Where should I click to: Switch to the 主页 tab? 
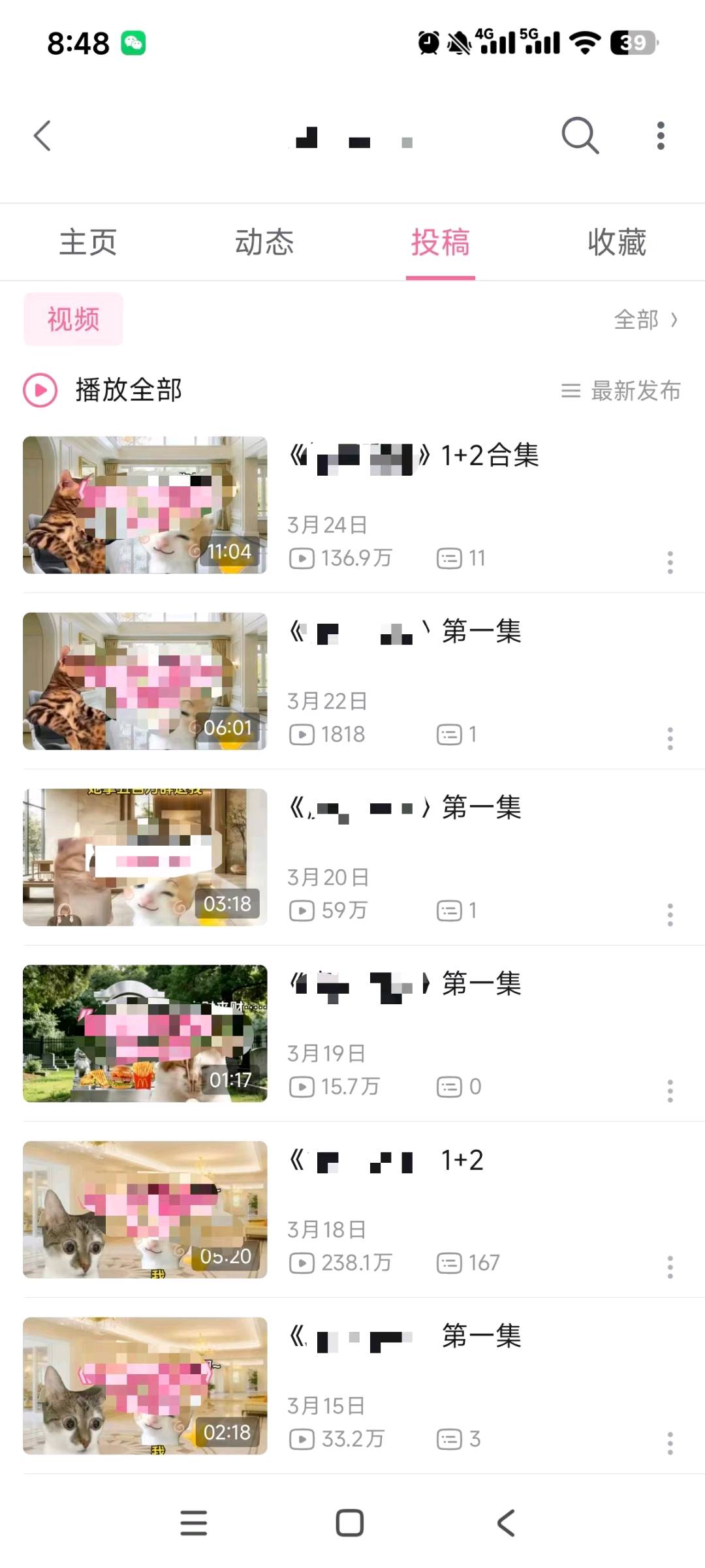[88, 243]
